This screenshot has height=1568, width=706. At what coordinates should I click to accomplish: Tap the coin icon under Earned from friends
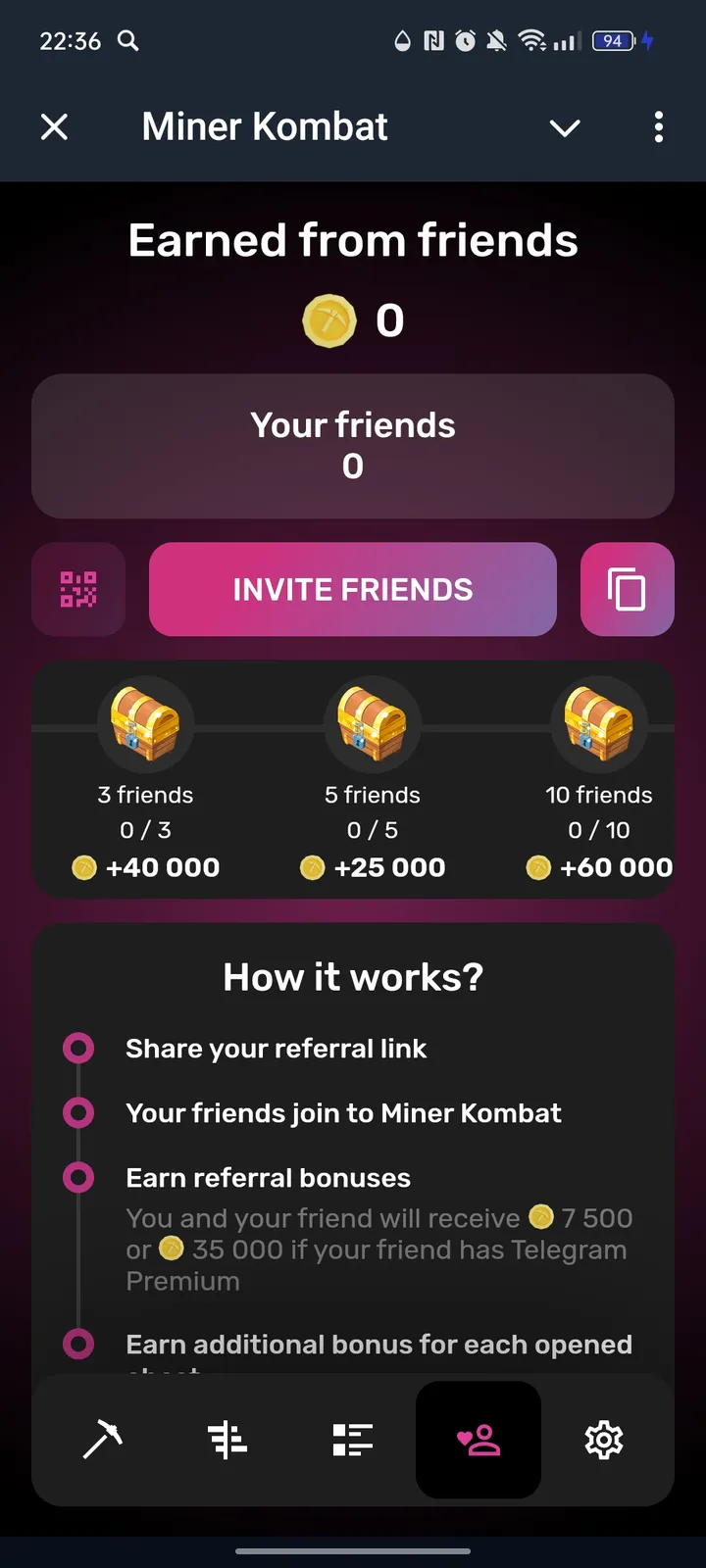(330, 320)
